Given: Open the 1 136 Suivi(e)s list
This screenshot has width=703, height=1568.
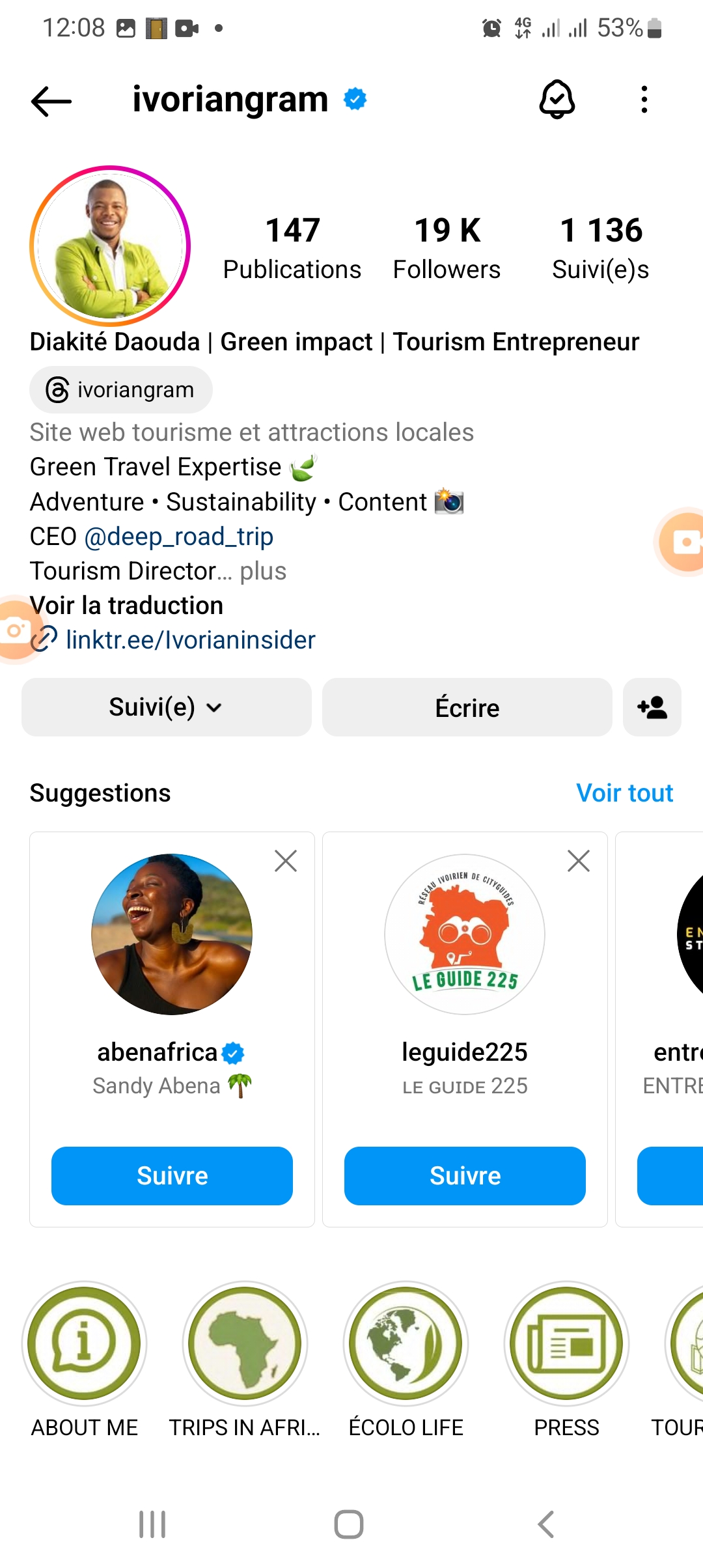Looking at the screenshot, I should coord(600,249).
